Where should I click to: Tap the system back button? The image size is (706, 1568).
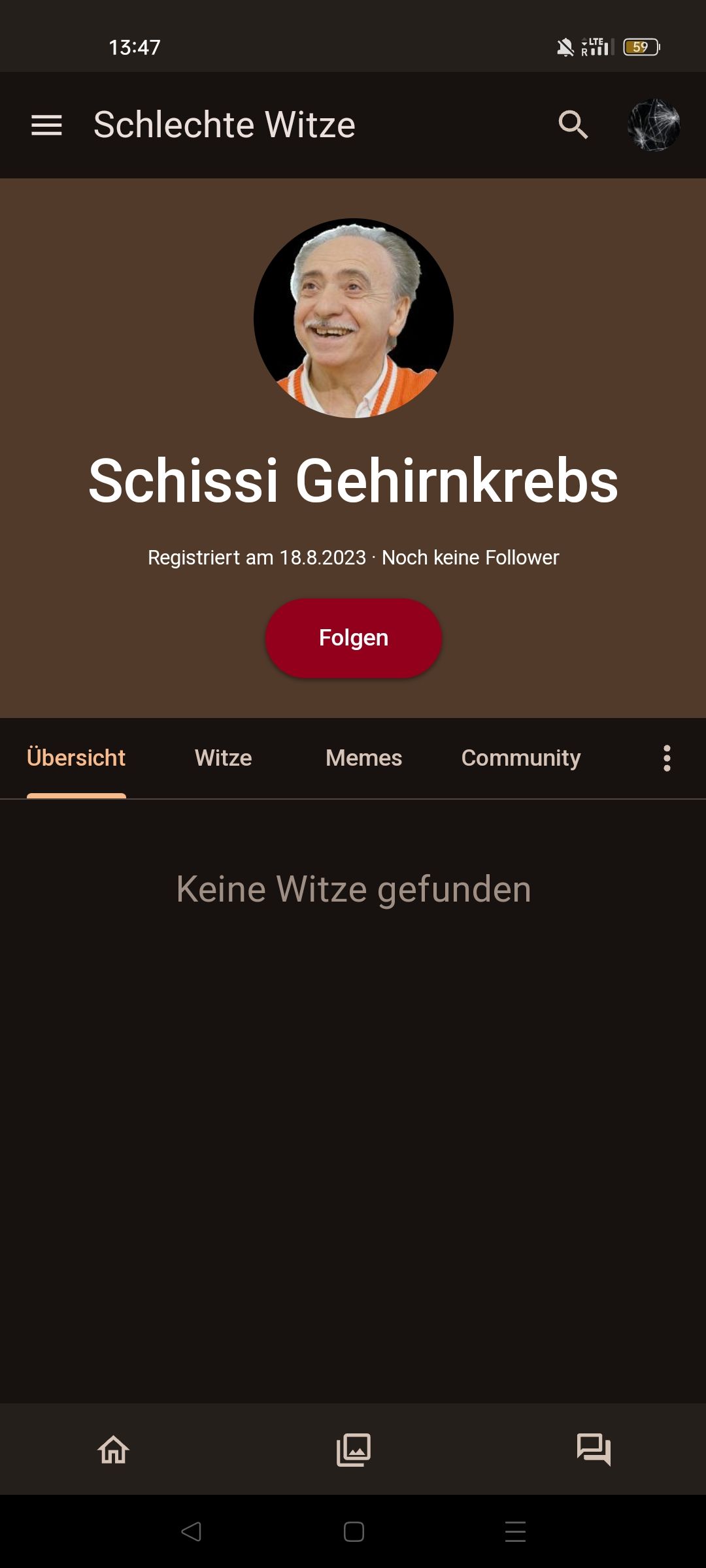pyautogui.click(x=191, y=1531)
